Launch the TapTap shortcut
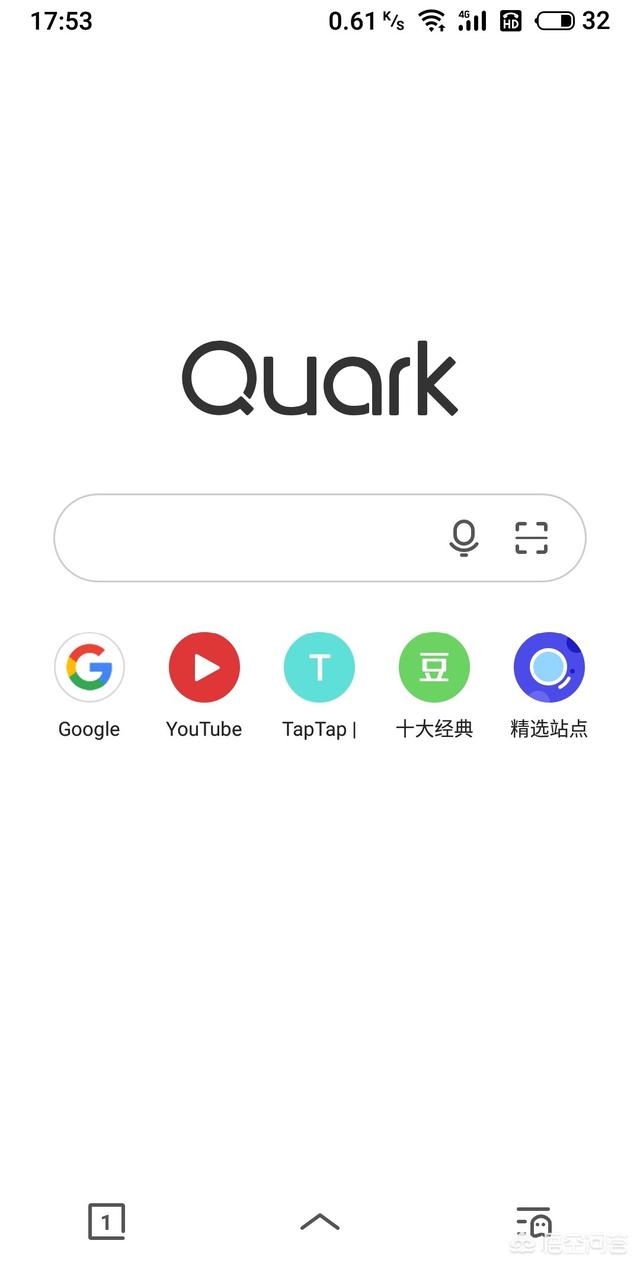The height and width of the screenshot is (1266, 640). (319, 667)
